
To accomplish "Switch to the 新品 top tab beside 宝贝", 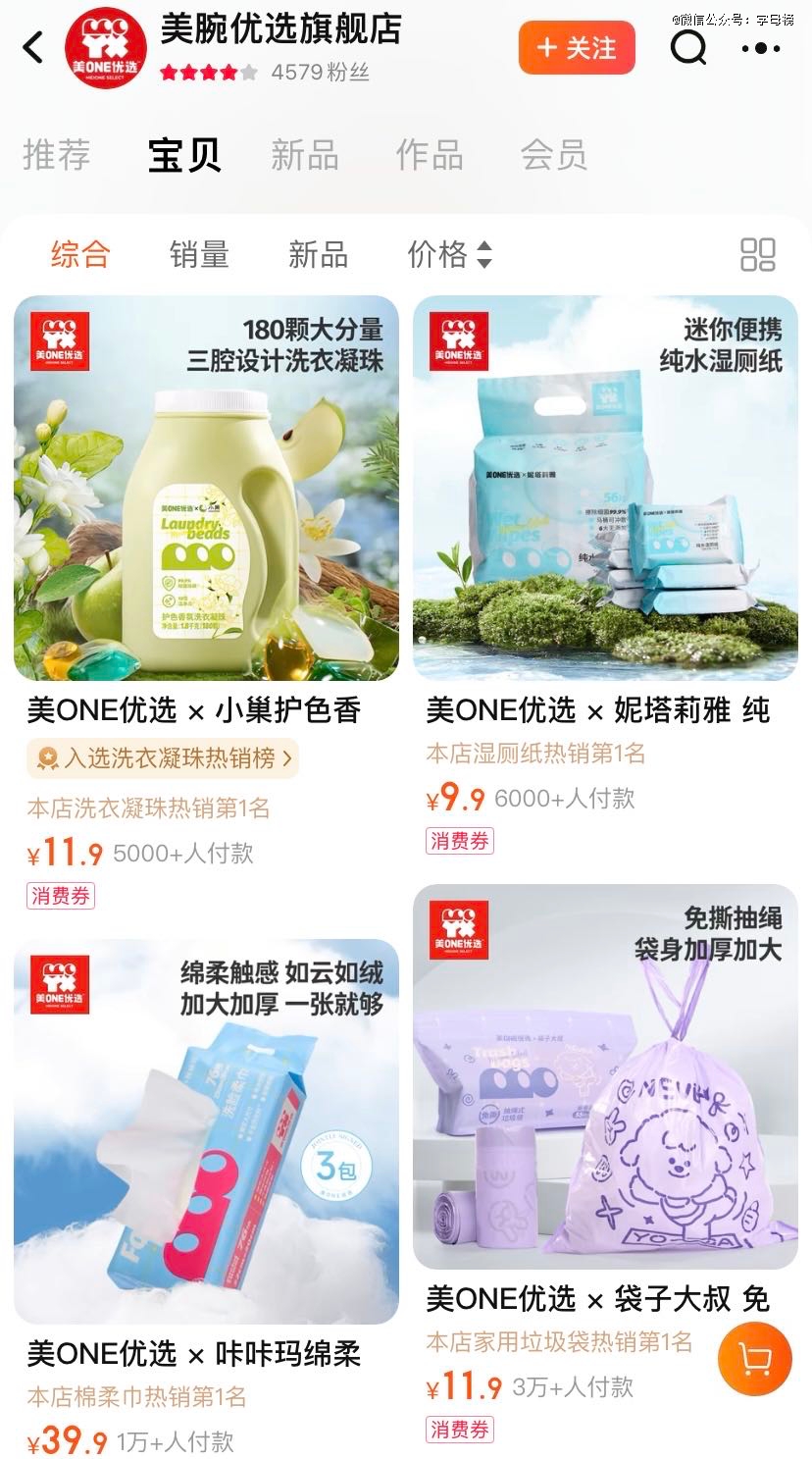I will [304, 155].
